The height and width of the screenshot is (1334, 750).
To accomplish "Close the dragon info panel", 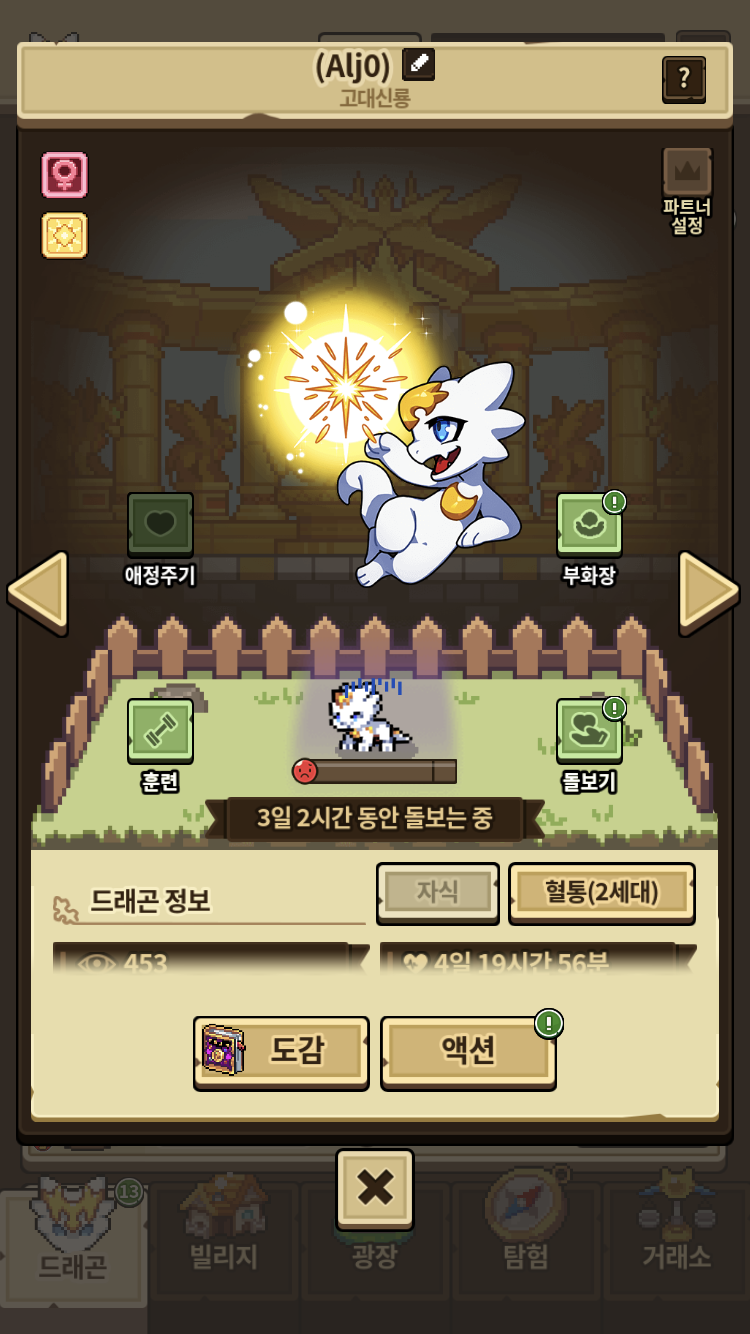I will 375,1188.
